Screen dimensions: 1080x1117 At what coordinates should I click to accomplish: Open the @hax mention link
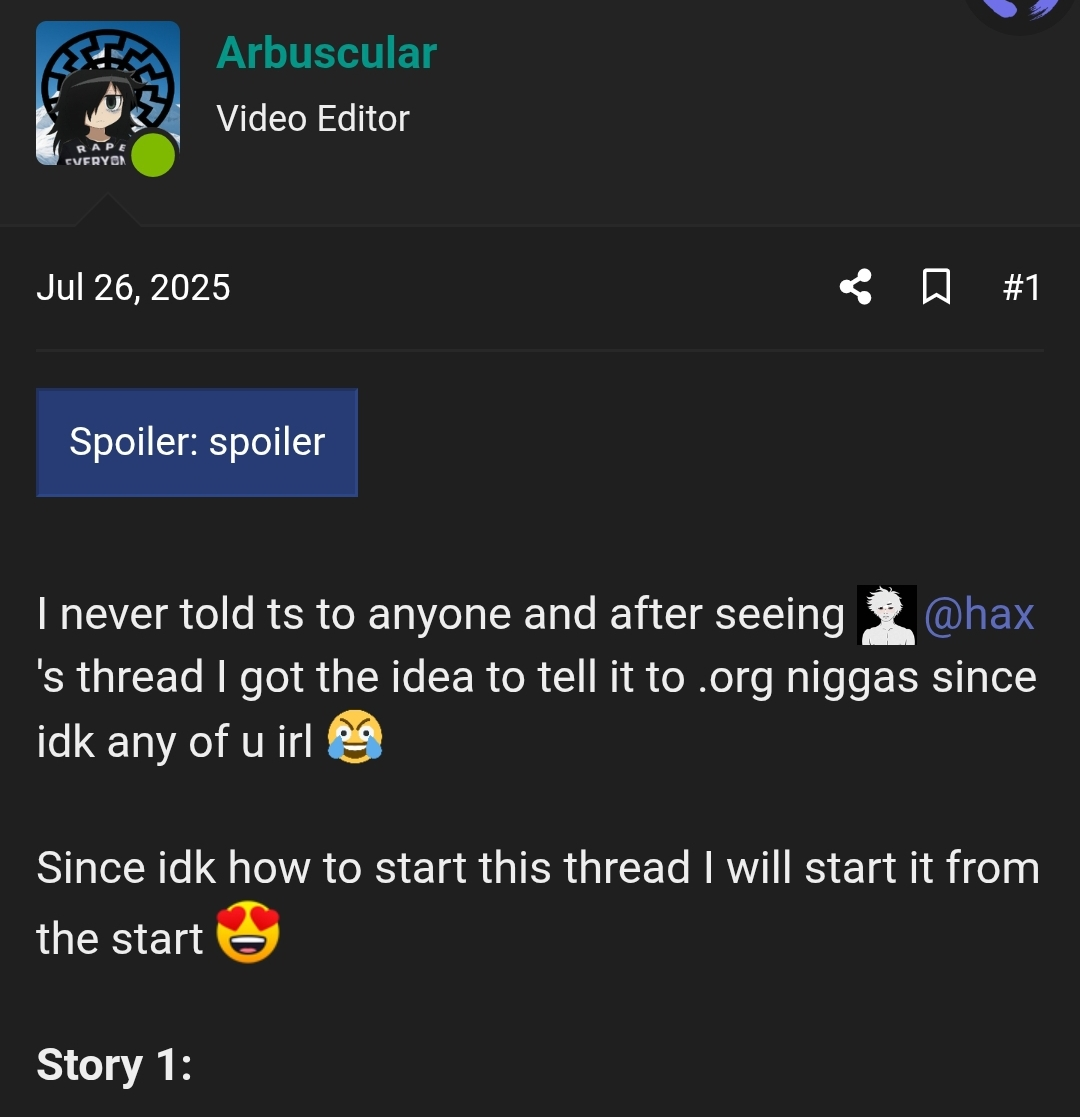pyautogui.click(x=978, y=613)
